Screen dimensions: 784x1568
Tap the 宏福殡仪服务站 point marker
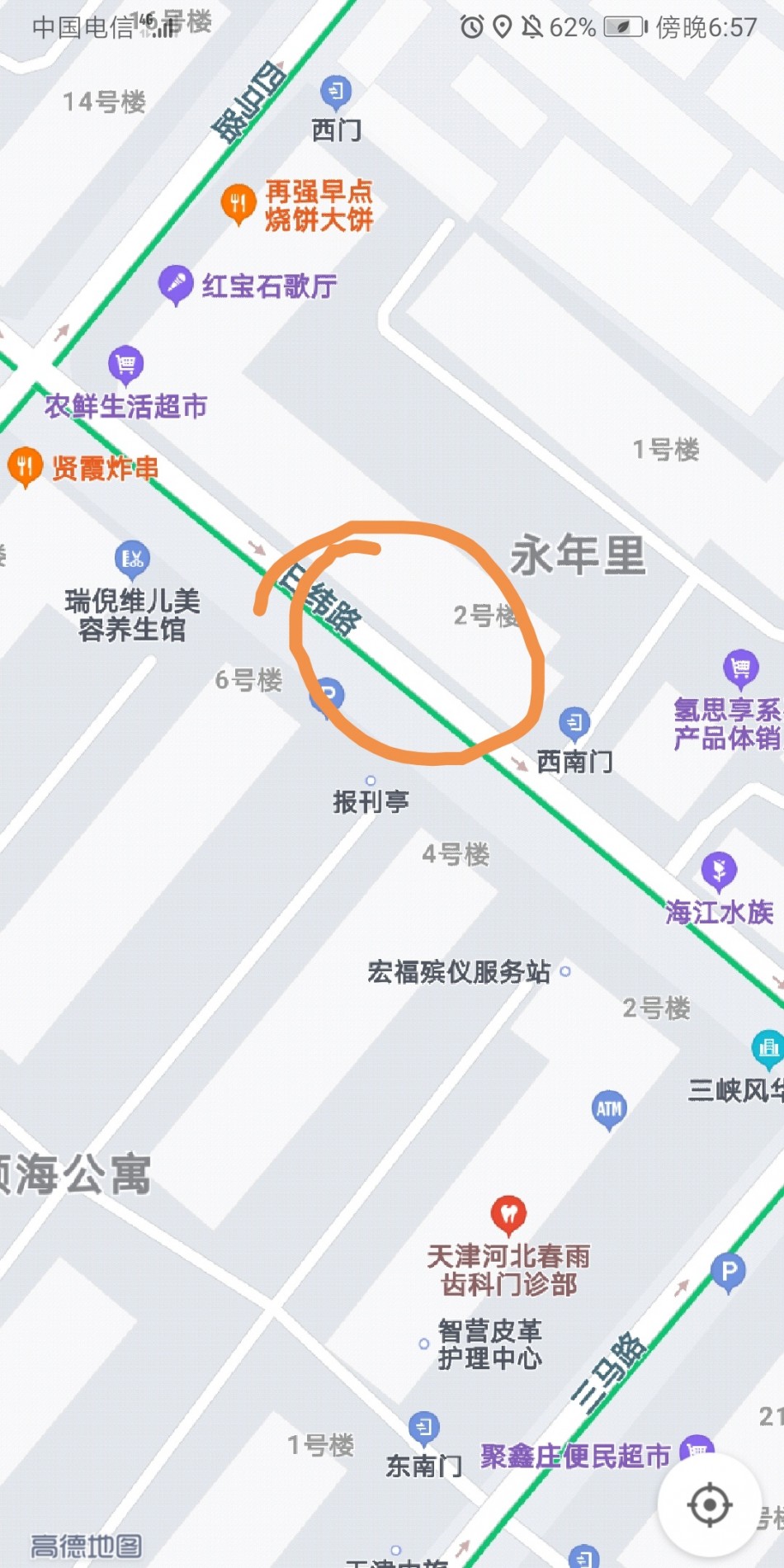(x=565, y=971)
